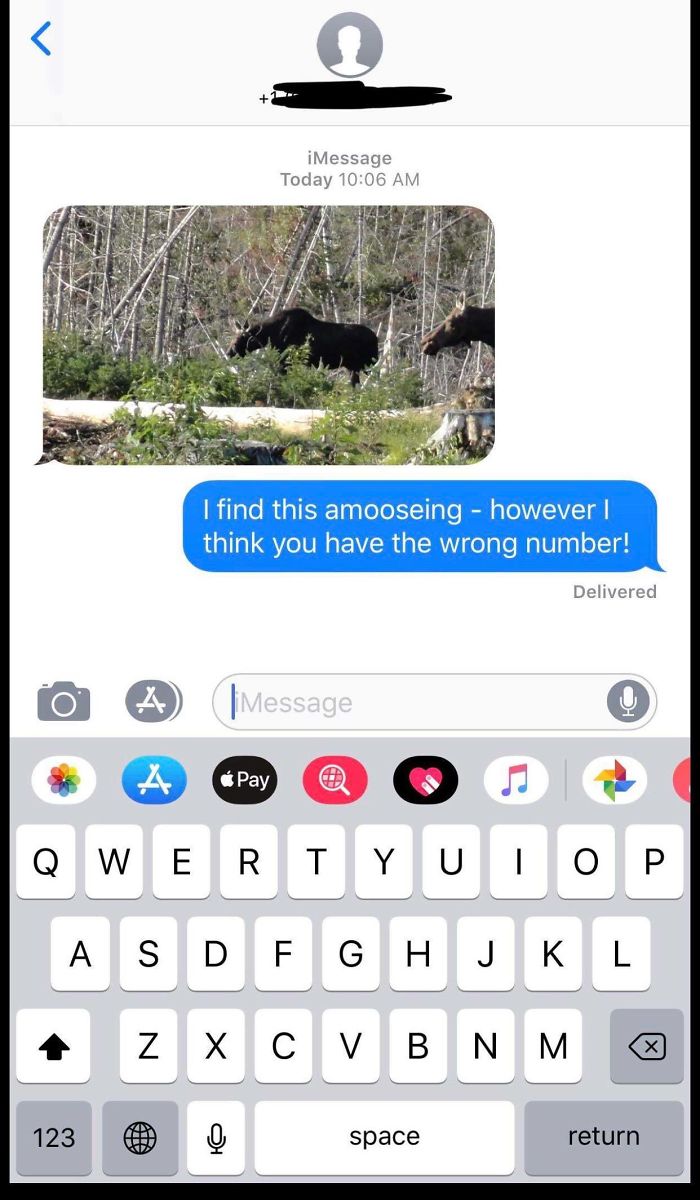Screen dimensions: 700x1200
Task: Open the Music app in the app strip
Action: pyautogui.click(x=515, y=780)
